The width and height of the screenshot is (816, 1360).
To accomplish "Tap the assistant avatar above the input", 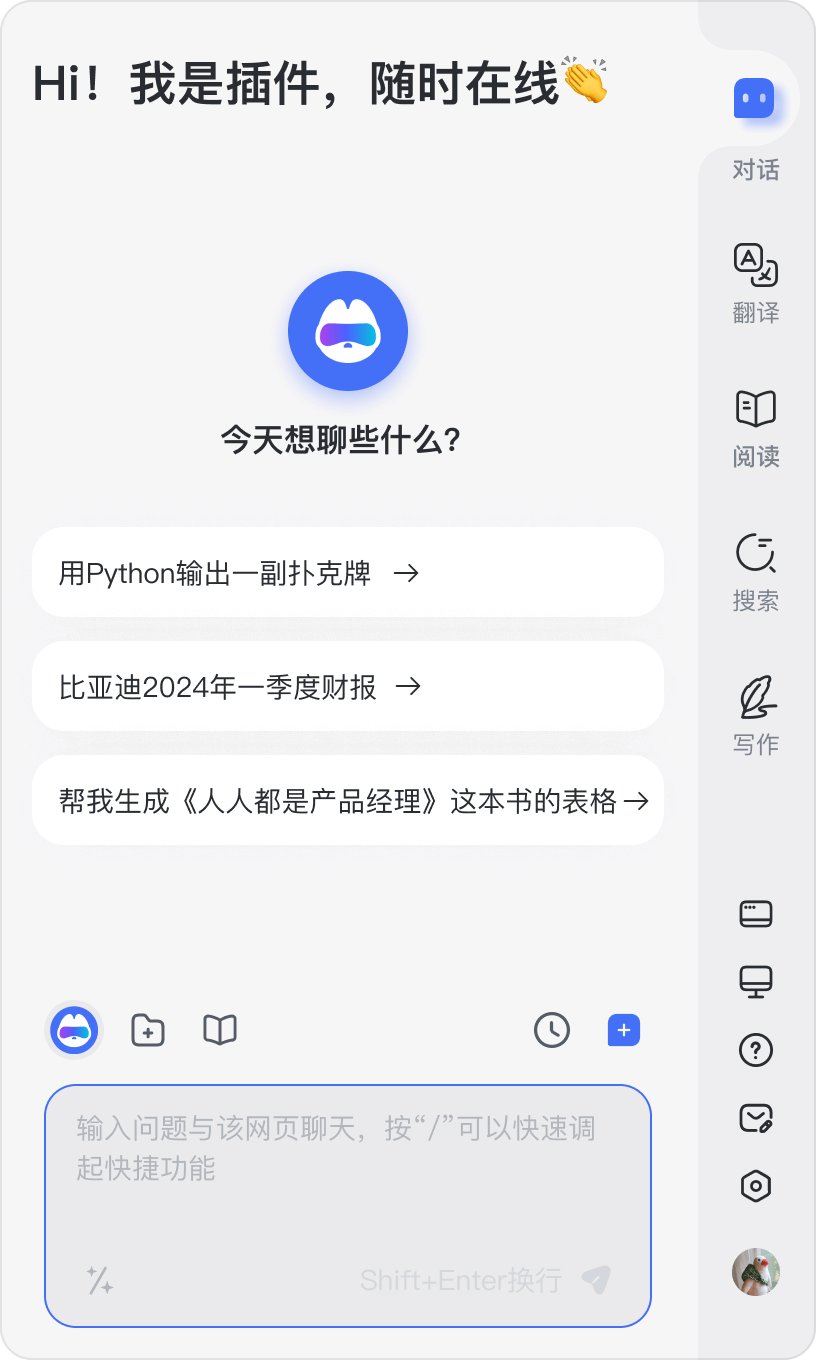I will click(x=75, y=1030).
